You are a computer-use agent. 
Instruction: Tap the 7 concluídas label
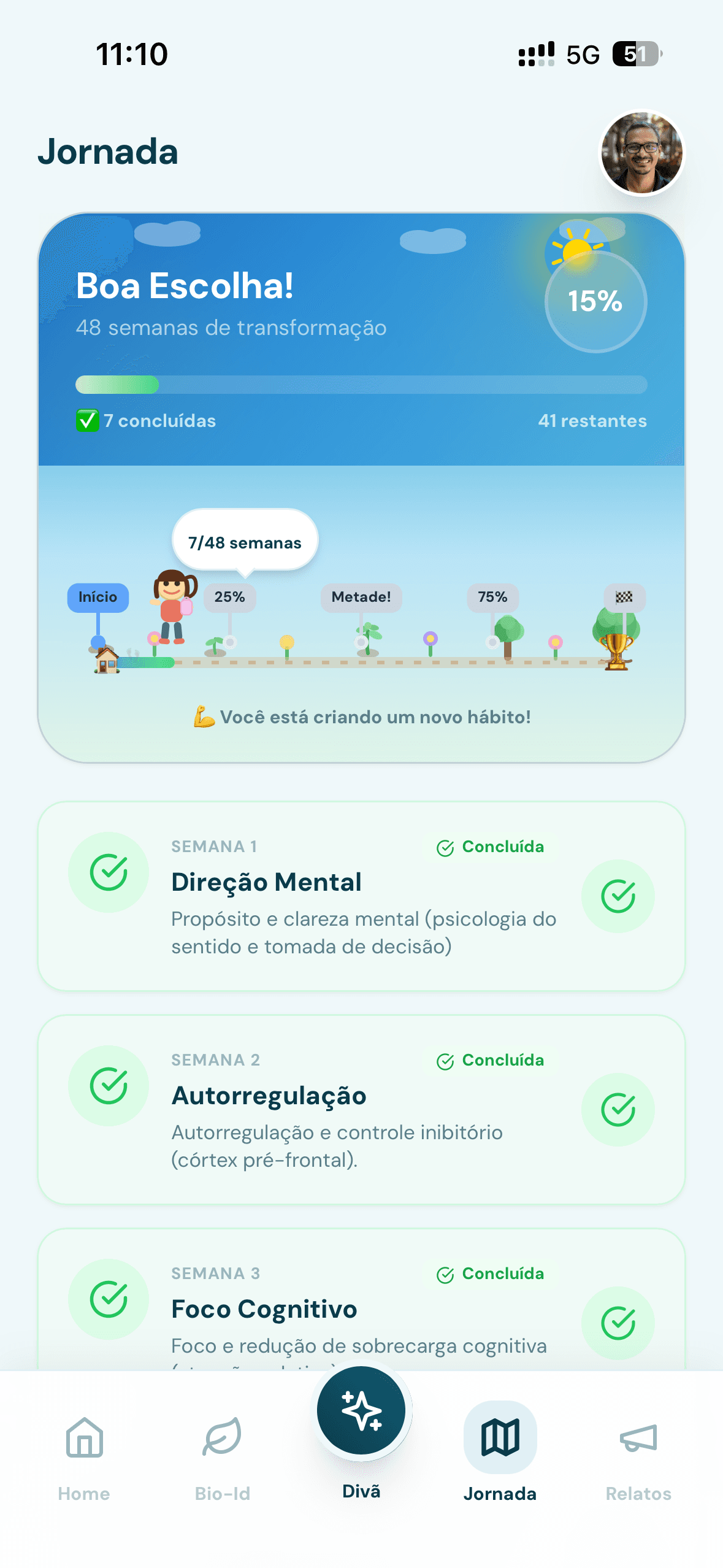point(147,420)
